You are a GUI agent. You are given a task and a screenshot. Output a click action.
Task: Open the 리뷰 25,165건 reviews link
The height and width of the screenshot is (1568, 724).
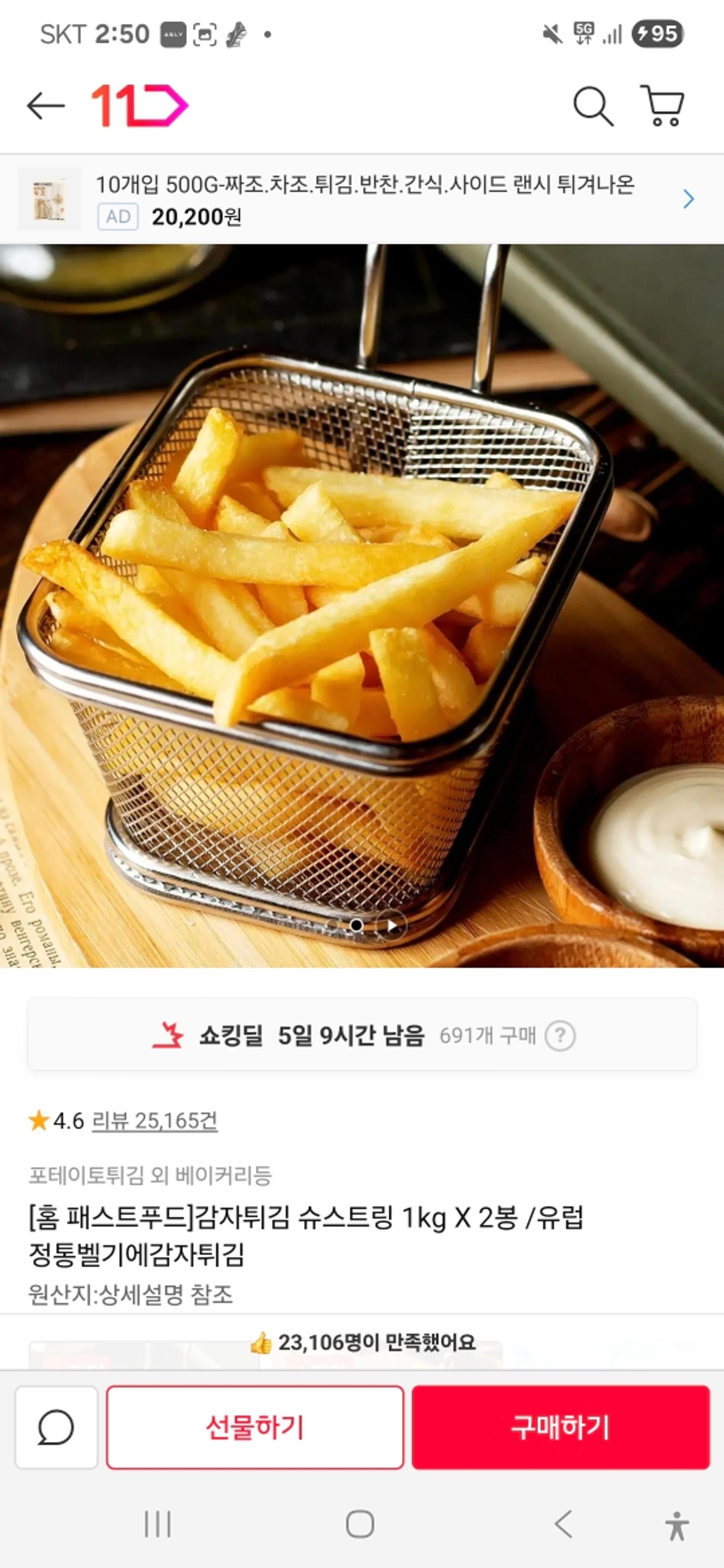[154, 1121]
